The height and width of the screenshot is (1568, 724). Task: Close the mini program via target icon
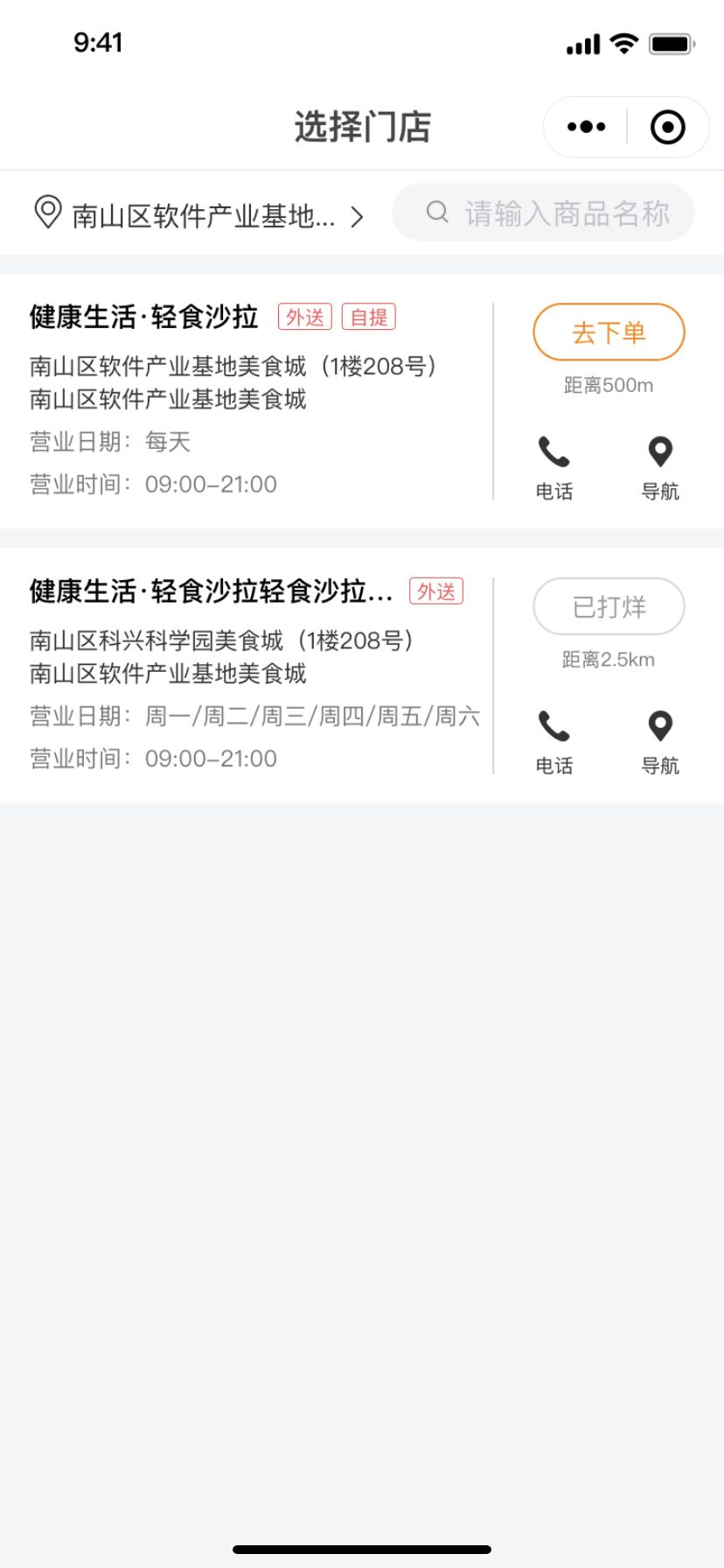668,128
